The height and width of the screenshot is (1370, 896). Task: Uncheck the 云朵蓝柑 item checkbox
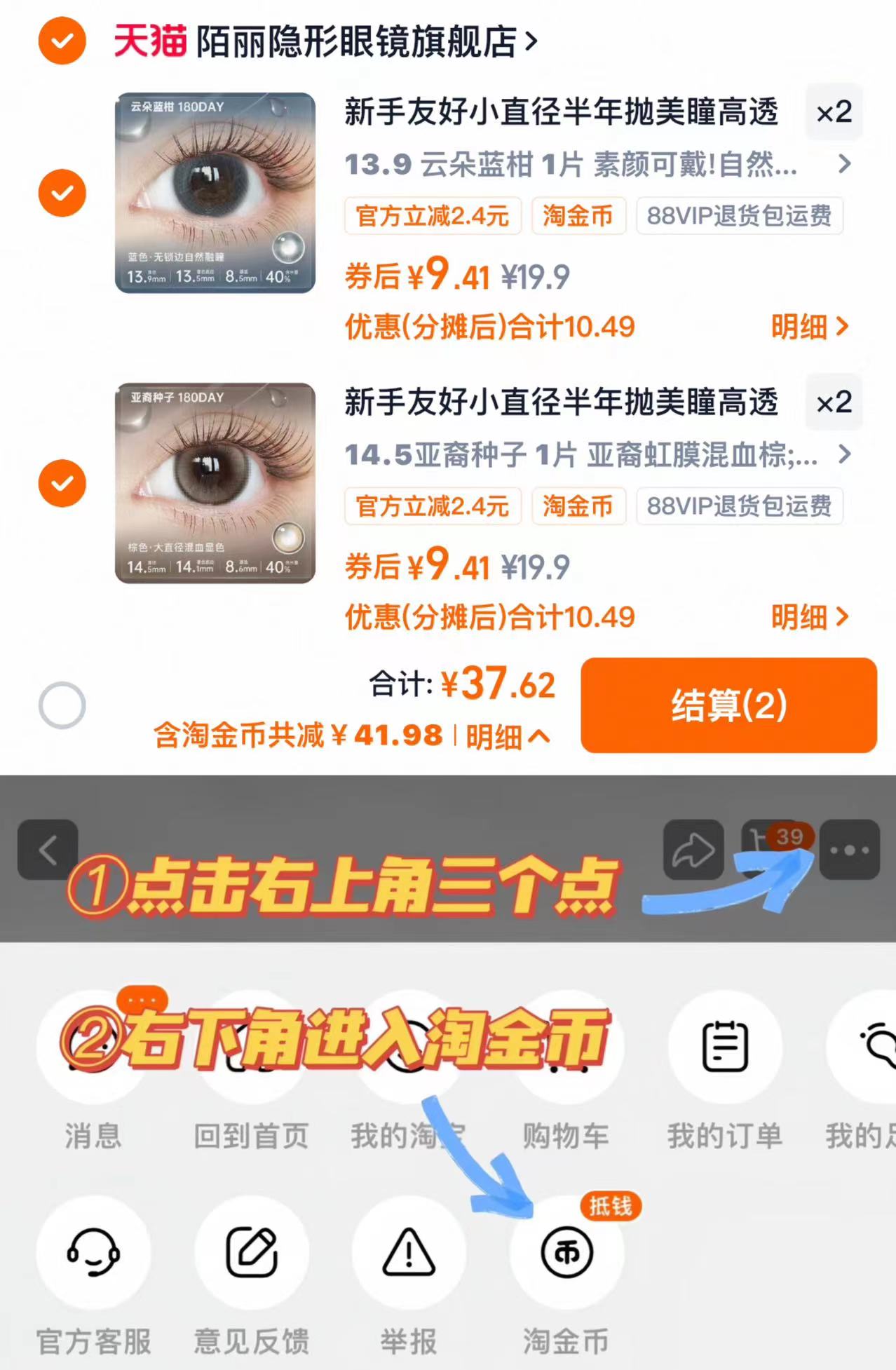pyautogui.click(x=62, y=194)
